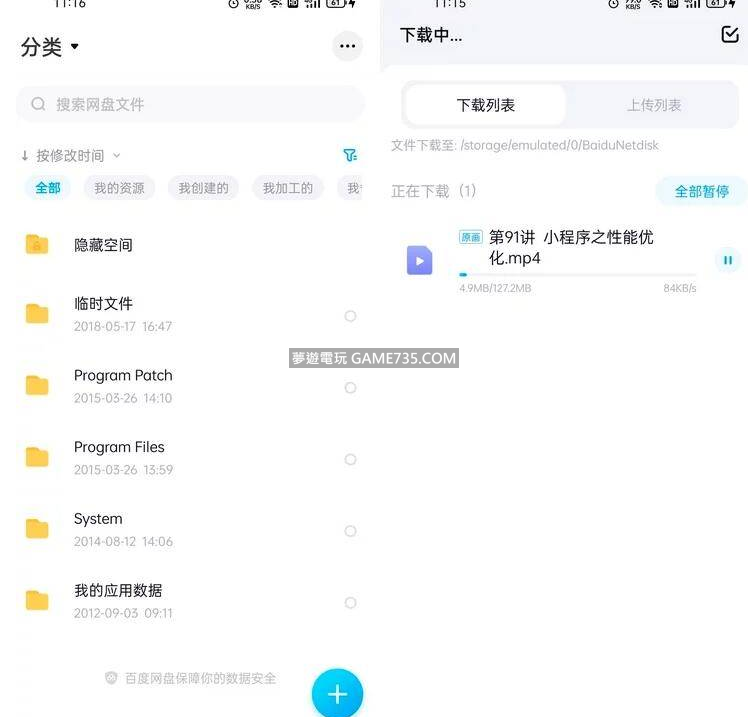
Task: Open the 分类 dropdown
Action: [50, 47]
